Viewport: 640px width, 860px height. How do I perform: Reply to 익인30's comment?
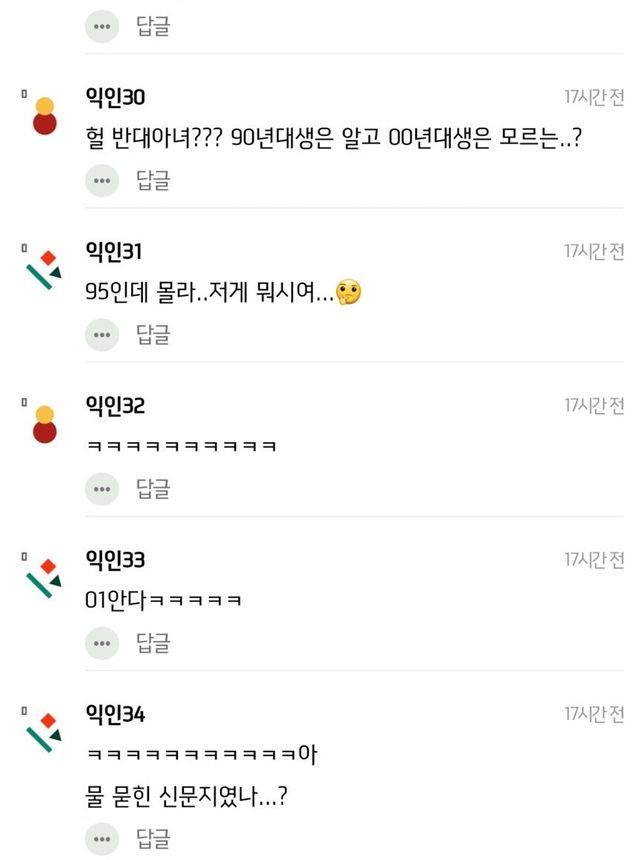point(153,180)
